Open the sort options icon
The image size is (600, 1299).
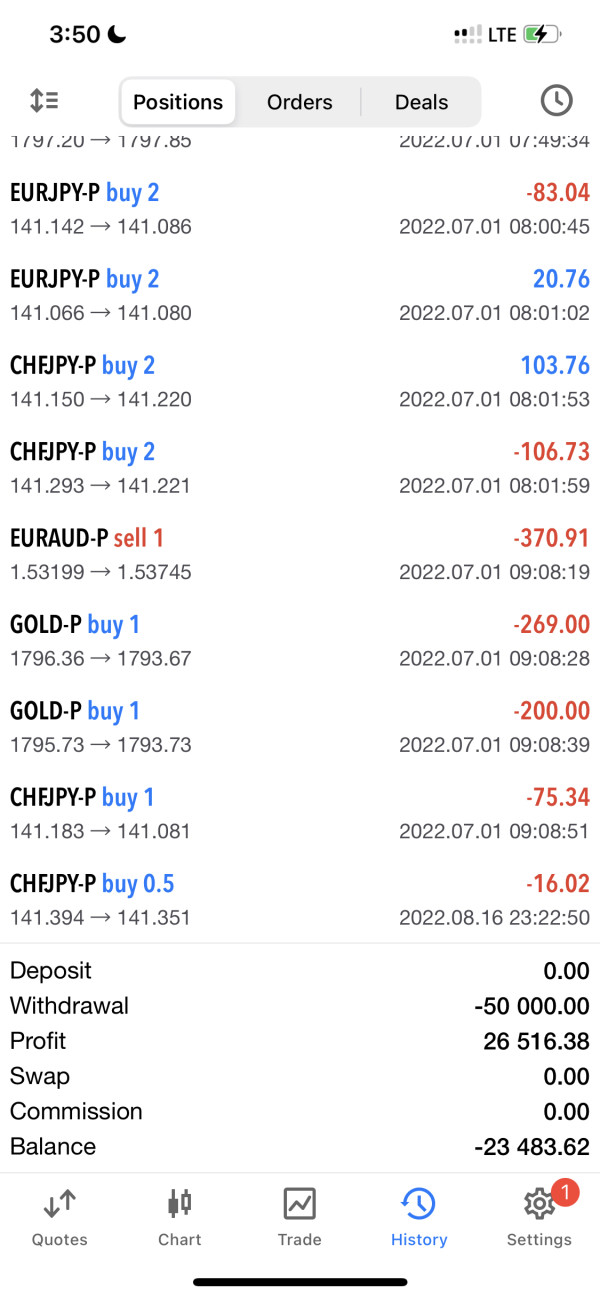point(44,101)
